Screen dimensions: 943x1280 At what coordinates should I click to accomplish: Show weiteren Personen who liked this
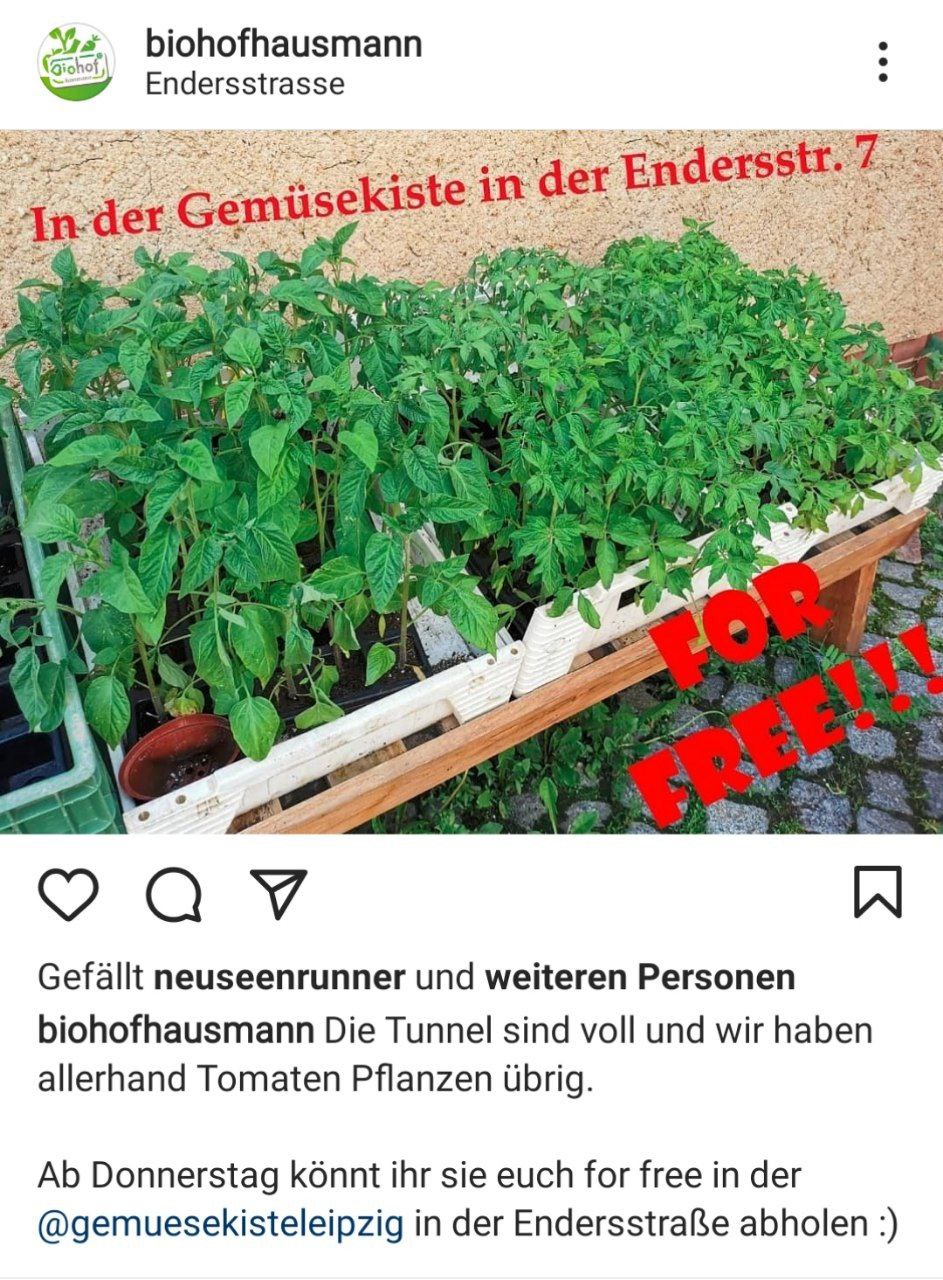640,977
